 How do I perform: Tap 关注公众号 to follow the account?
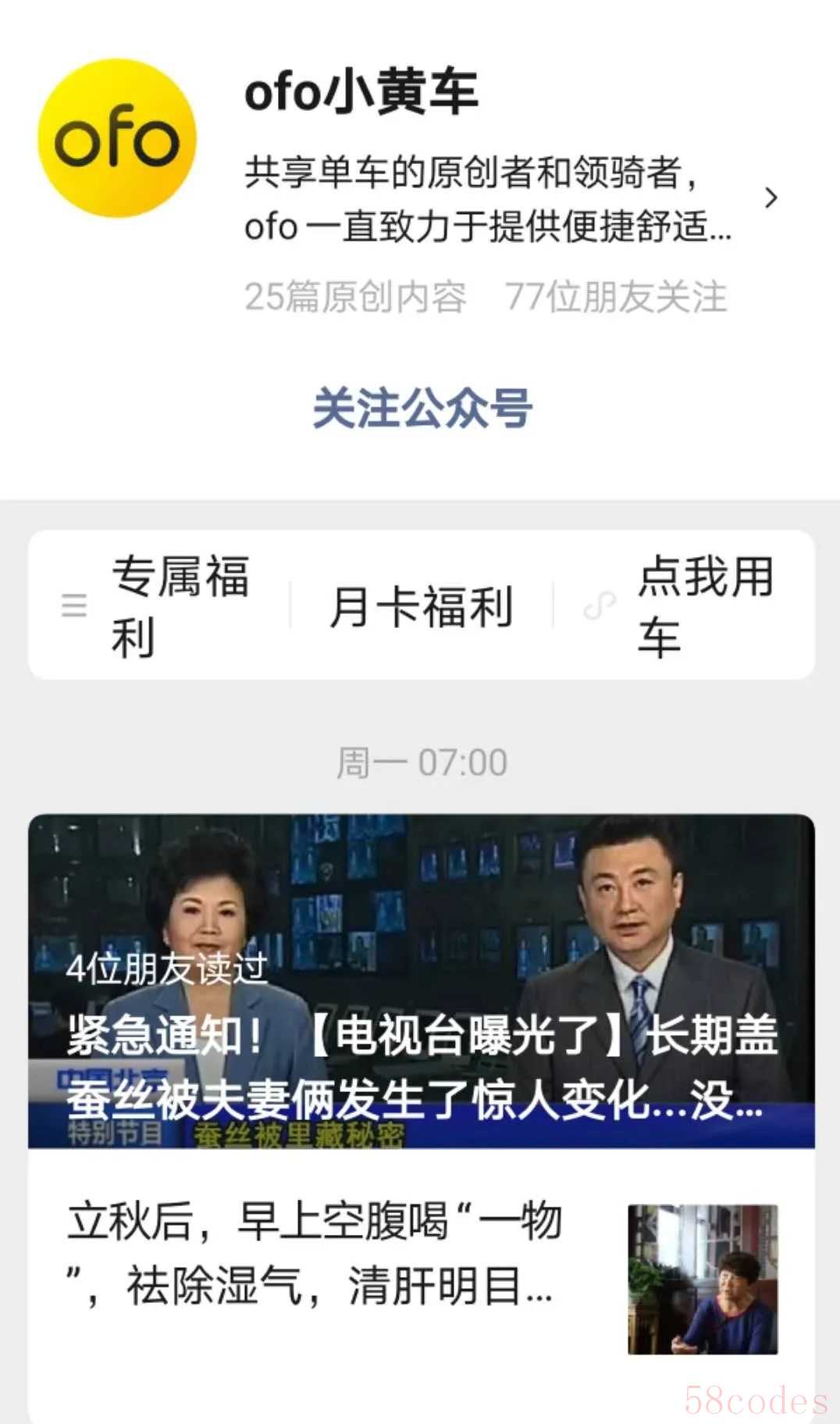click(x=422, y=409)
